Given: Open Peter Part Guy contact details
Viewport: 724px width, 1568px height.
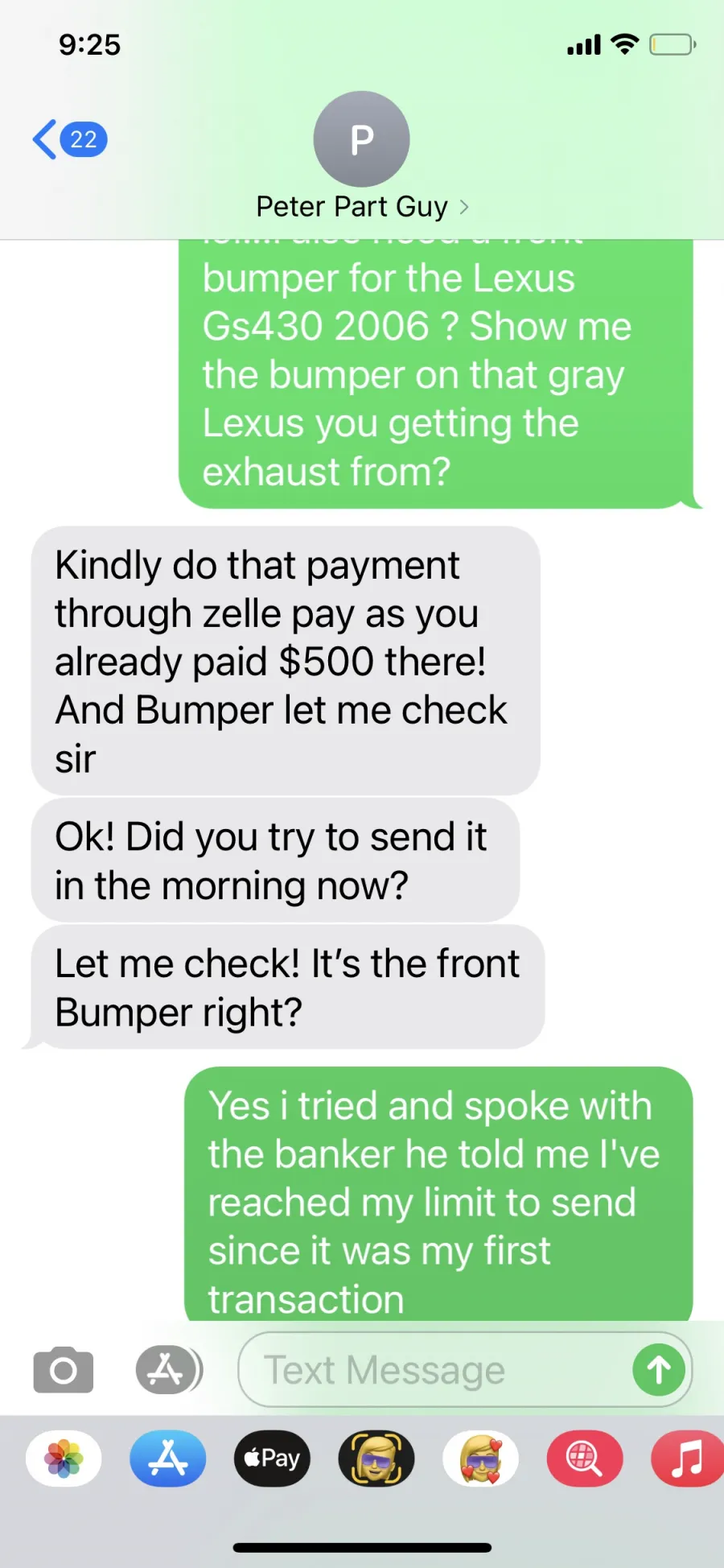Looking at the screenshot, I should [362, 157].
